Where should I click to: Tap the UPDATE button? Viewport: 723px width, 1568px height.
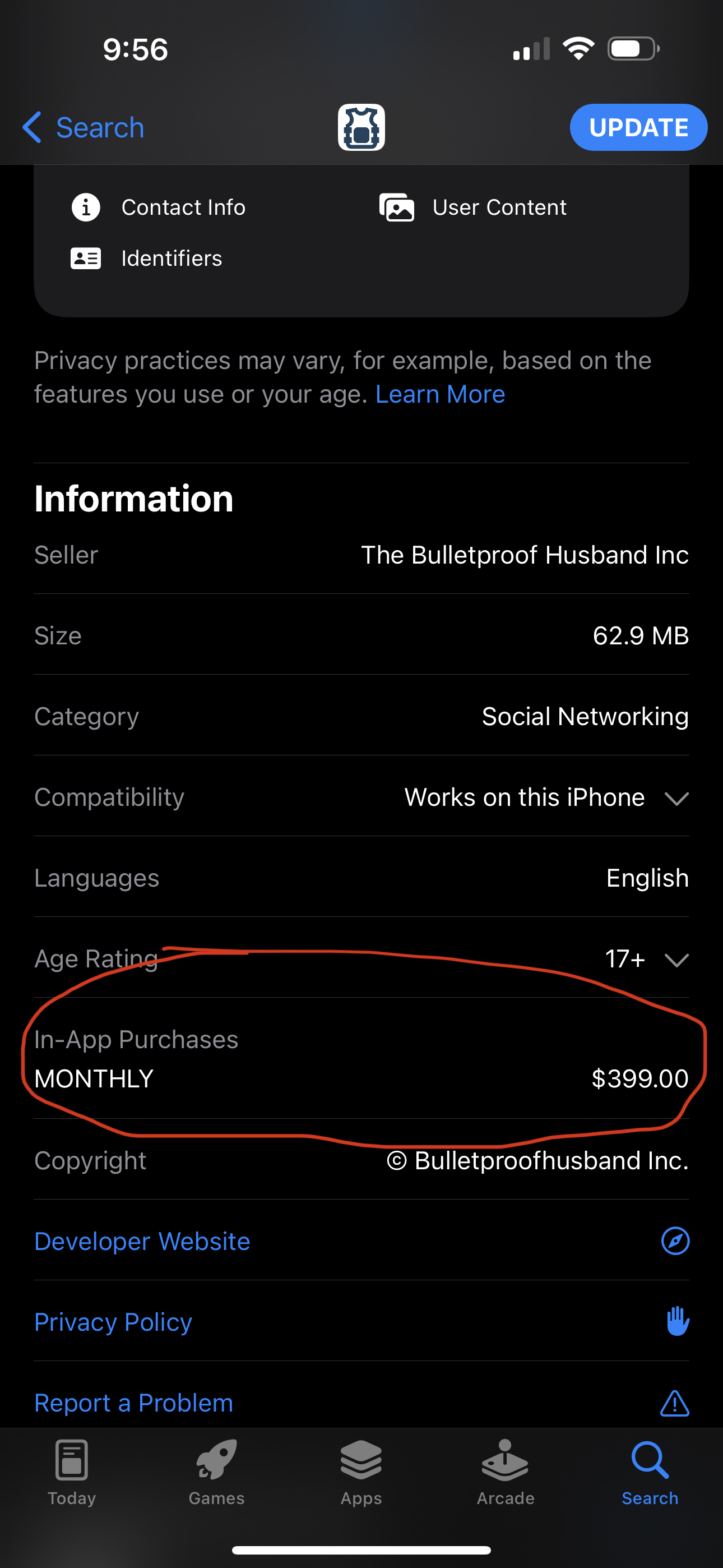638,128
